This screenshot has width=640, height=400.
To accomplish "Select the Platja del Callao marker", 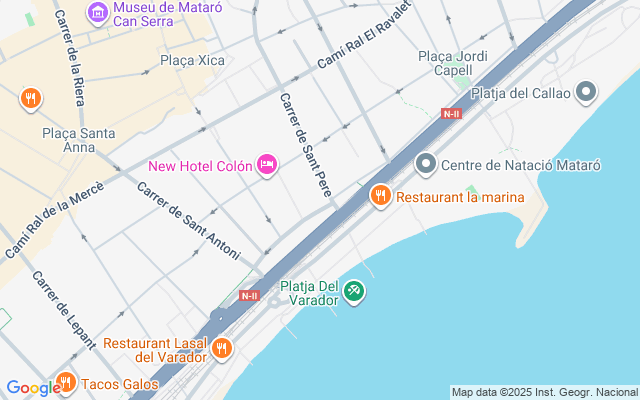I will point(586,92).
